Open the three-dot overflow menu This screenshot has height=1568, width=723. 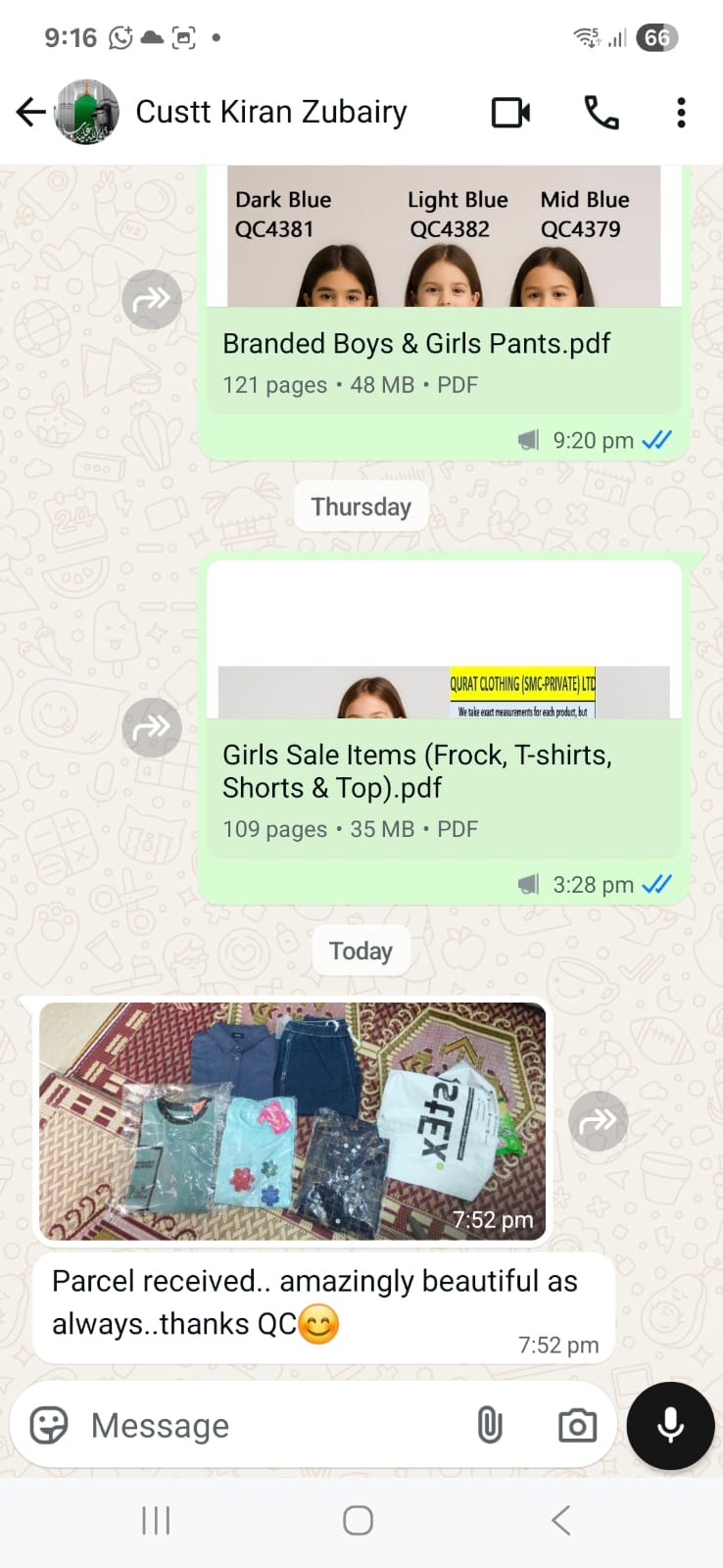681,113
